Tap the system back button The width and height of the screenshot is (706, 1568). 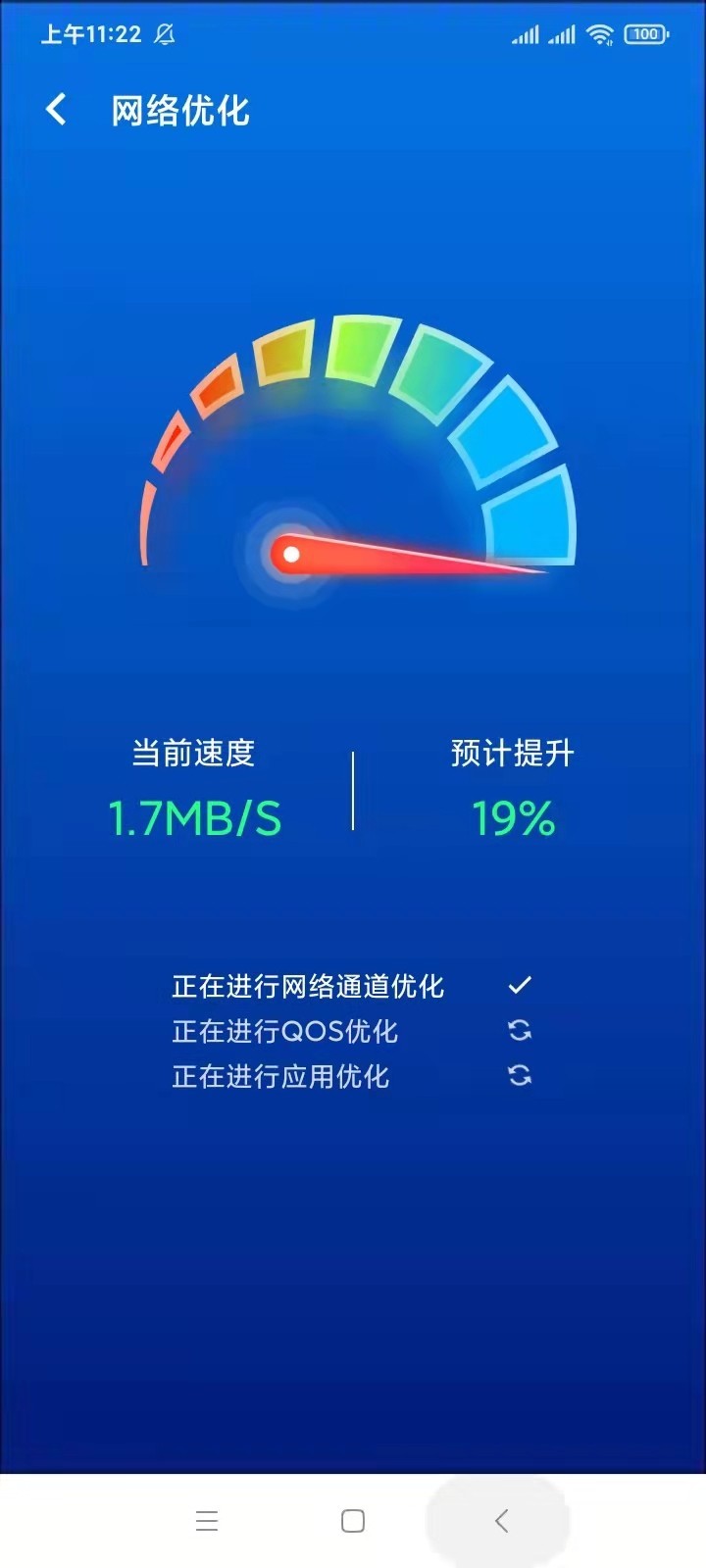(501, 1520)
